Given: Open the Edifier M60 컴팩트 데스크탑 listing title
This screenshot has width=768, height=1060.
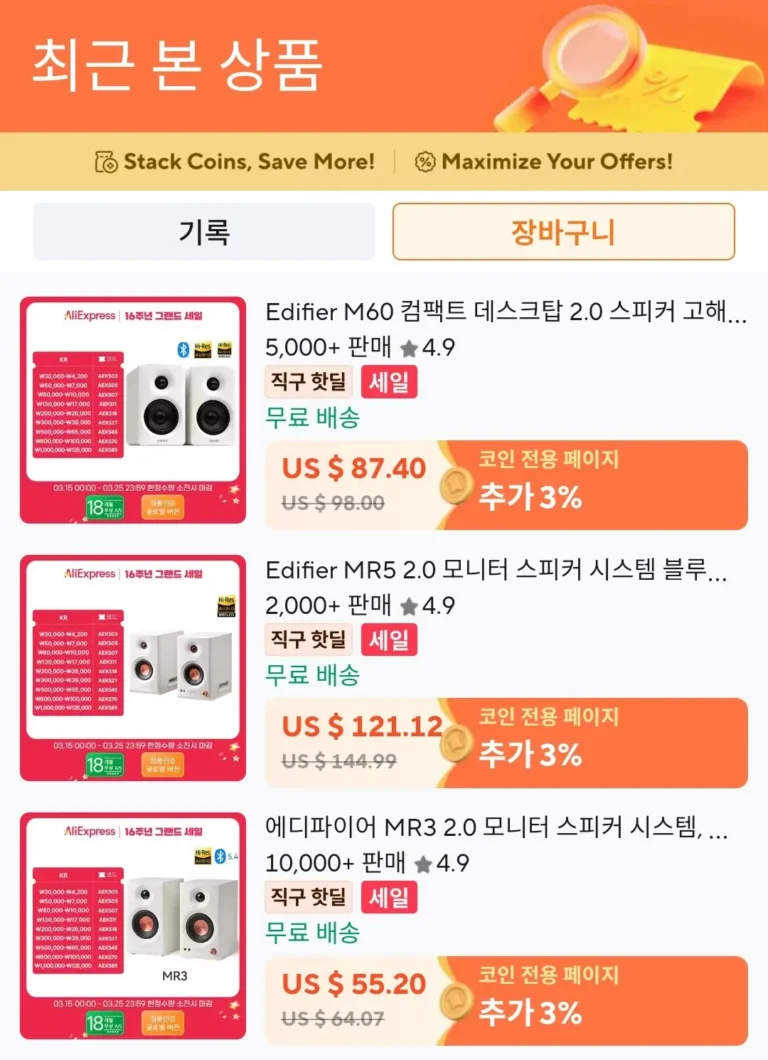Looking at the screenshot, I should (x=506, y=312).
